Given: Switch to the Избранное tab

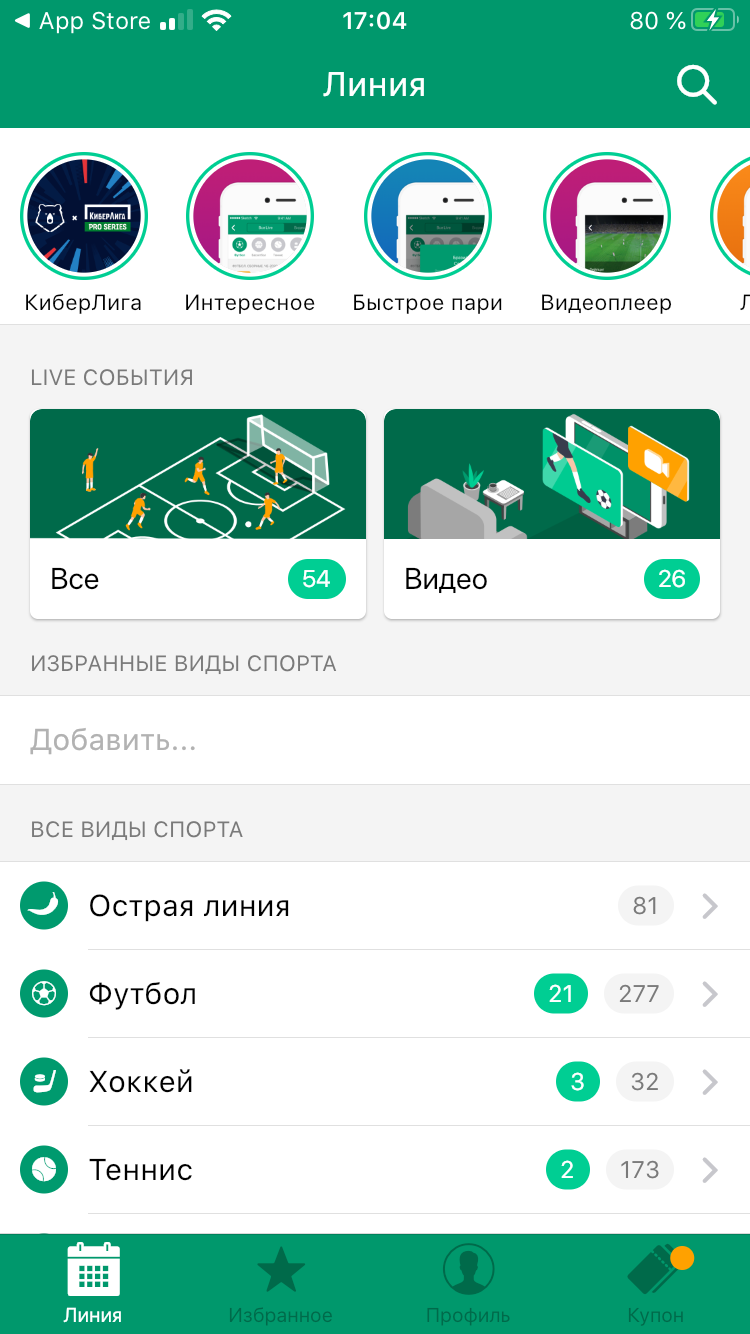Looking at the screenshot, I should click(280, 1284).
